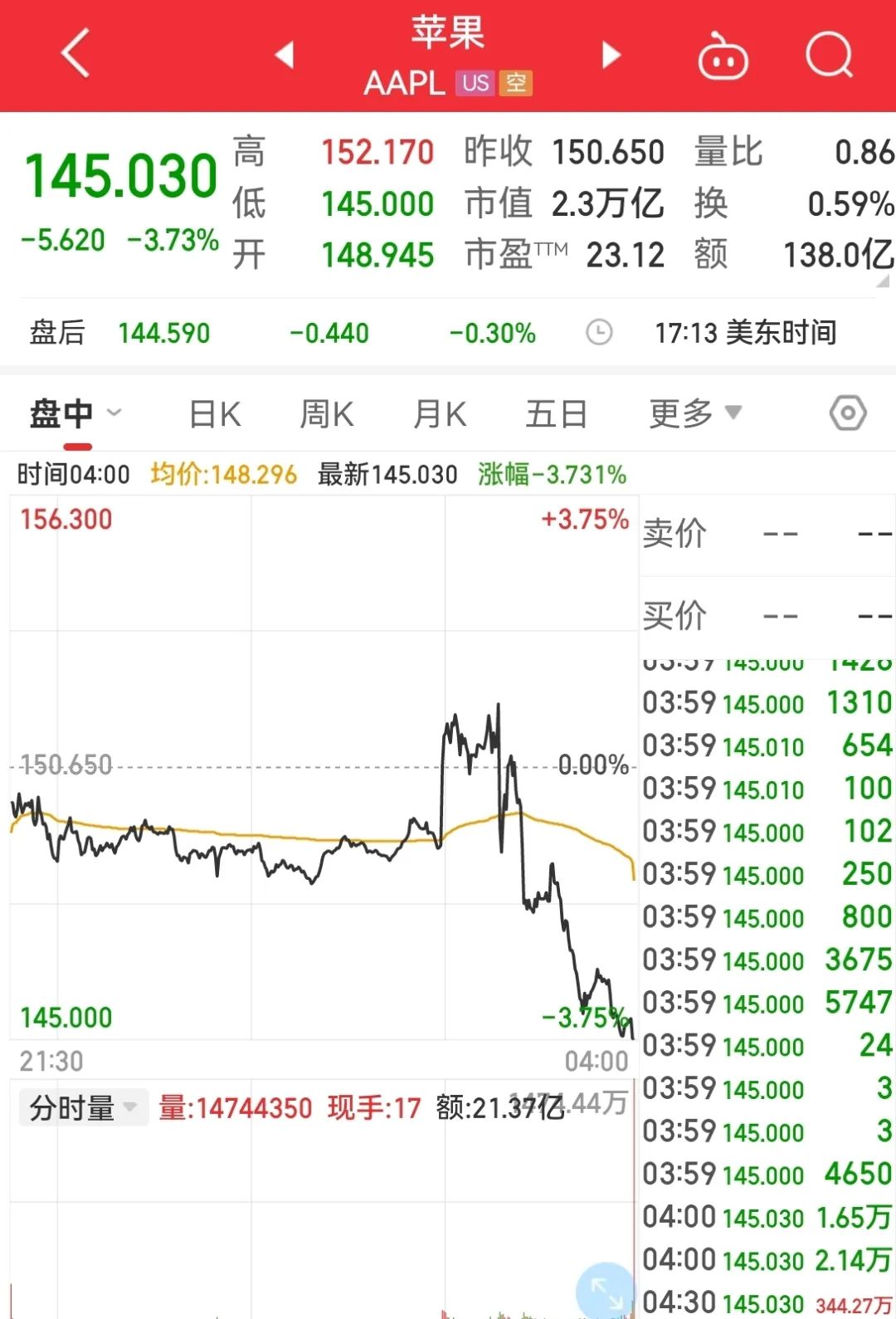
Task: Expand the chart to full screen
Action: [607, 1292]
